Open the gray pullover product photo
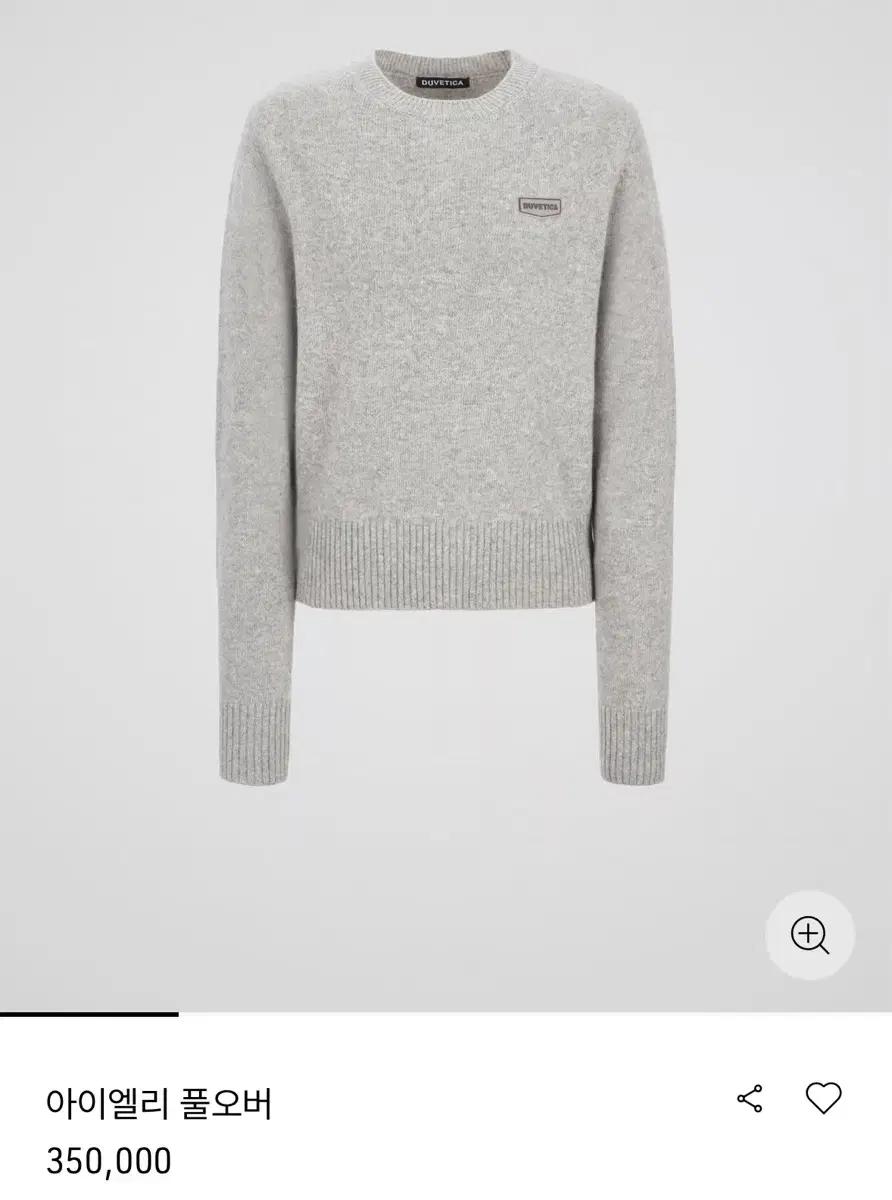The height and width of the screenshot is (1200, 892). click(x=445, y=420)
